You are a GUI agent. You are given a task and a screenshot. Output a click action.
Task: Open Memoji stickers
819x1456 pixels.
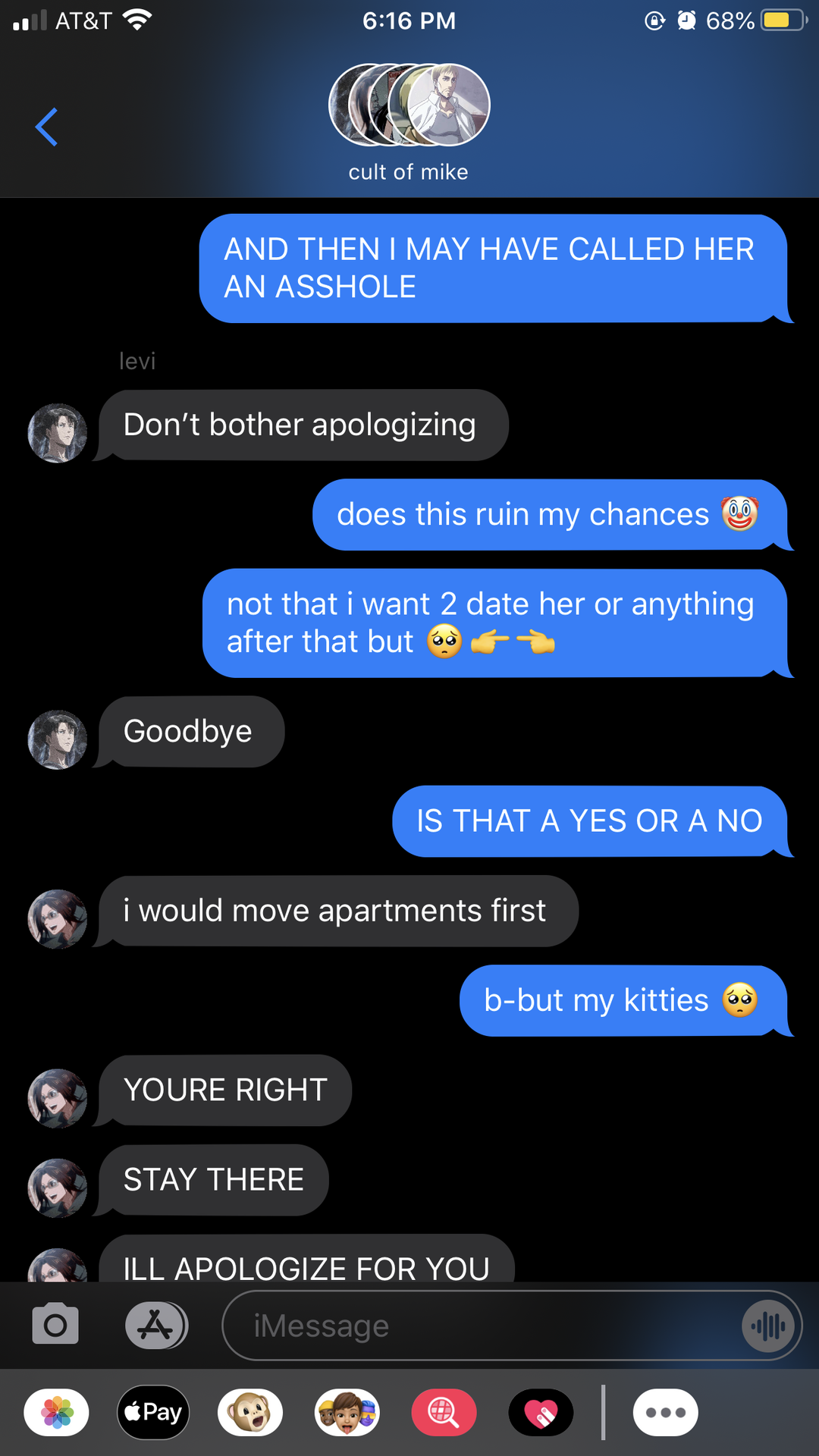pyautogui.click(x=347, y=1413)
